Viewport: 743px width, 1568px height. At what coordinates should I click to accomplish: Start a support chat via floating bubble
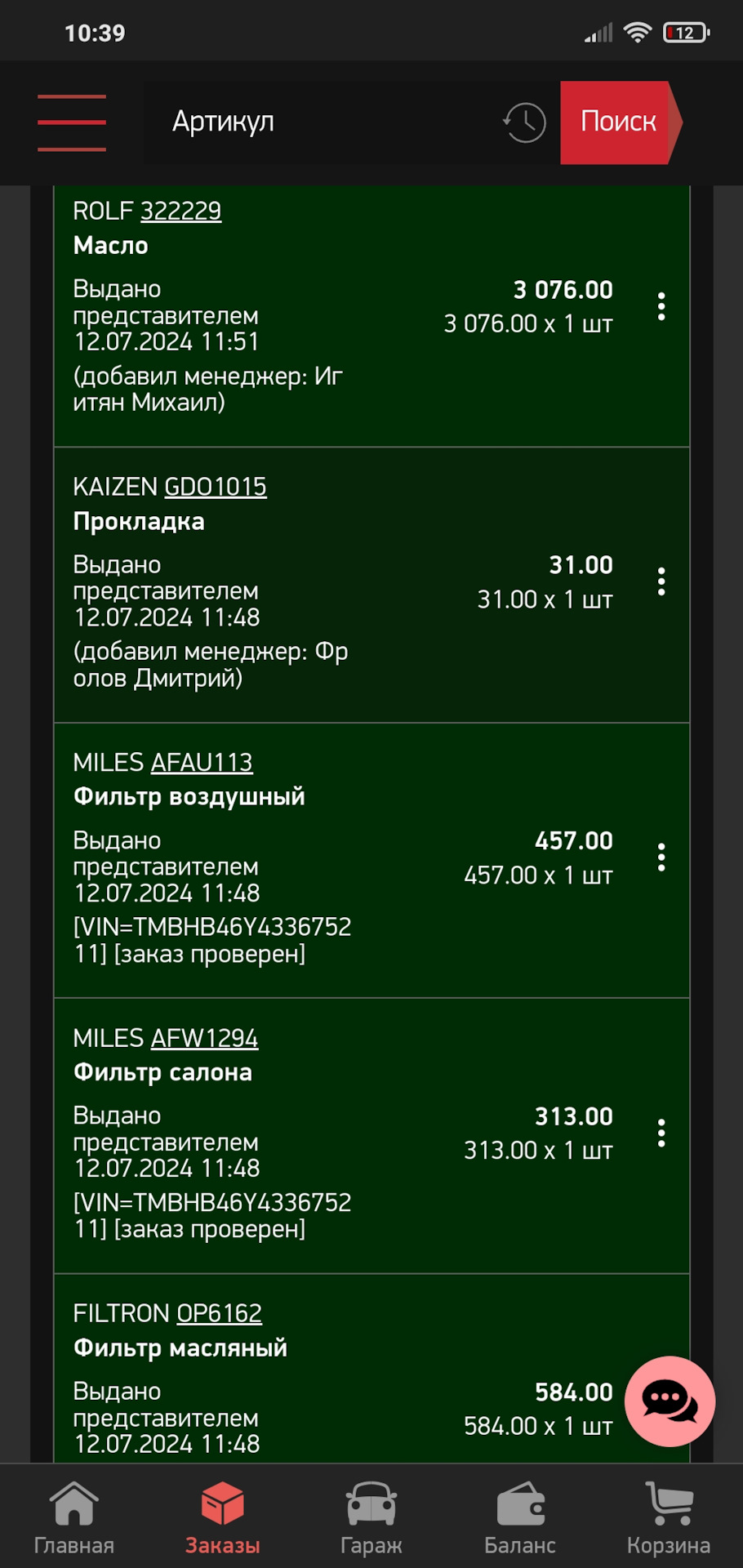tap(670, 1401)
